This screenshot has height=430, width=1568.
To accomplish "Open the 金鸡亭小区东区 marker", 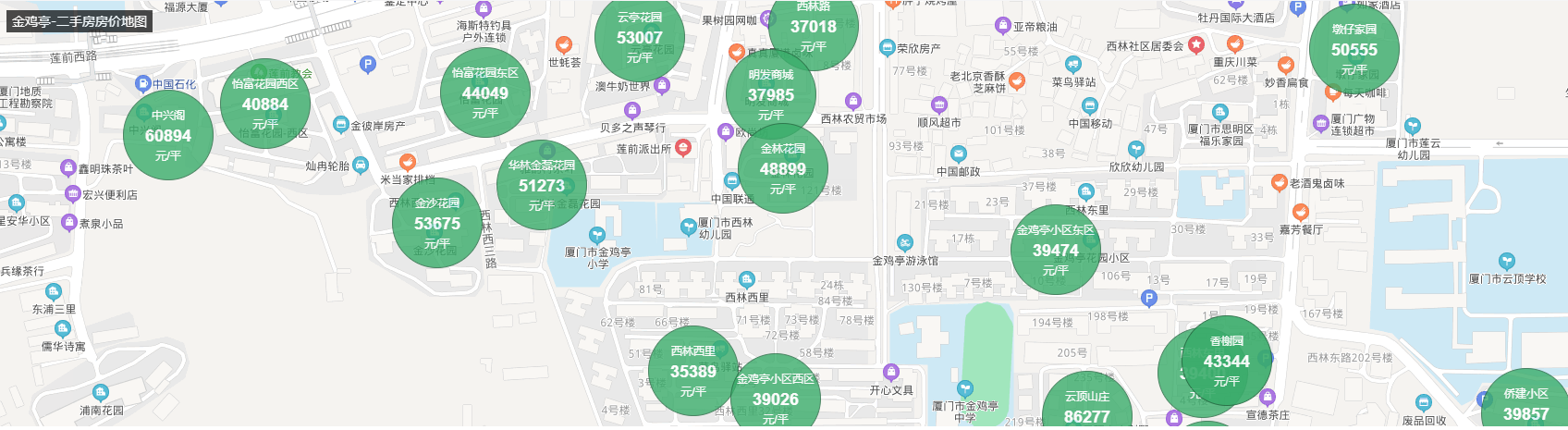I will click(1056, 250).
